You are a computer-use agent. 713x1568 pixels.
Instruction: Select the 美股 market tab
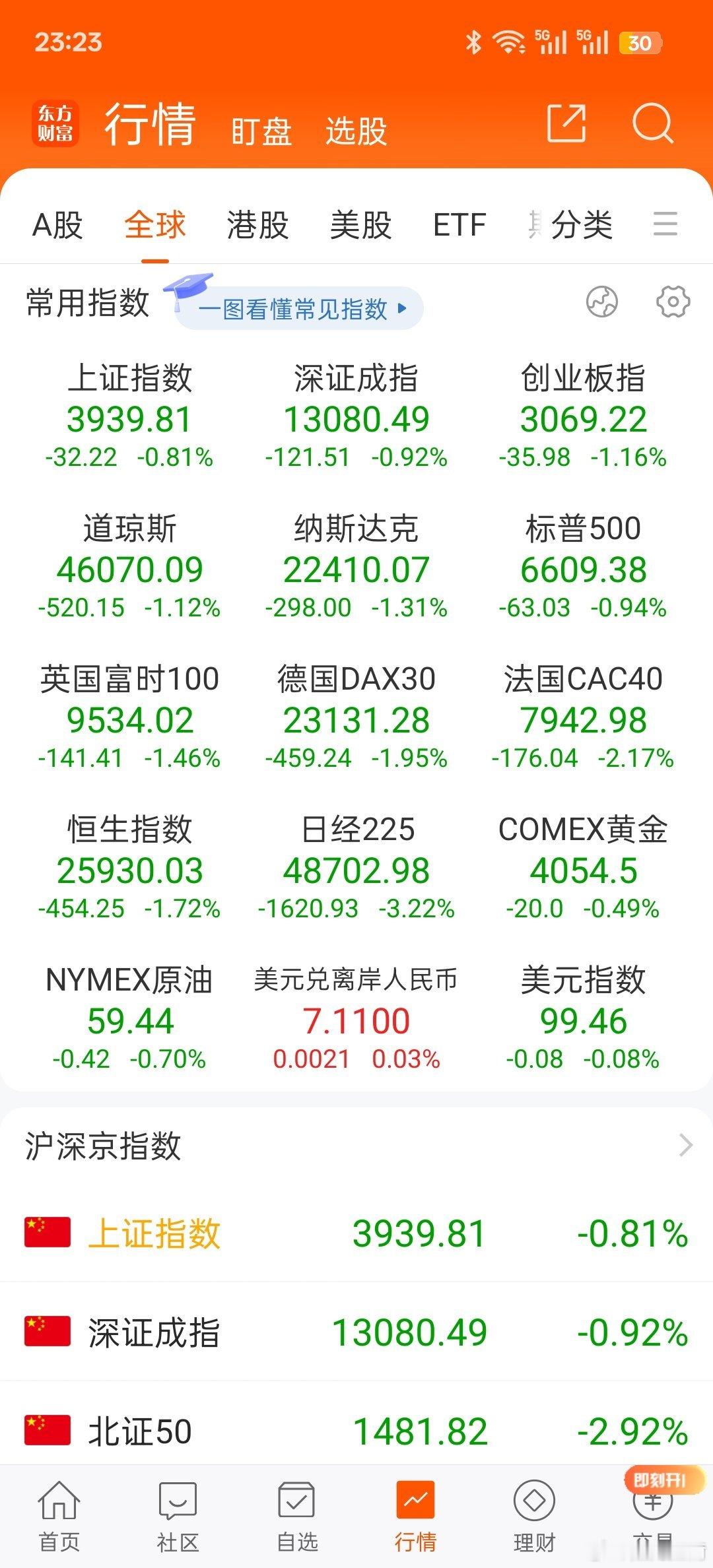(360, 225)
